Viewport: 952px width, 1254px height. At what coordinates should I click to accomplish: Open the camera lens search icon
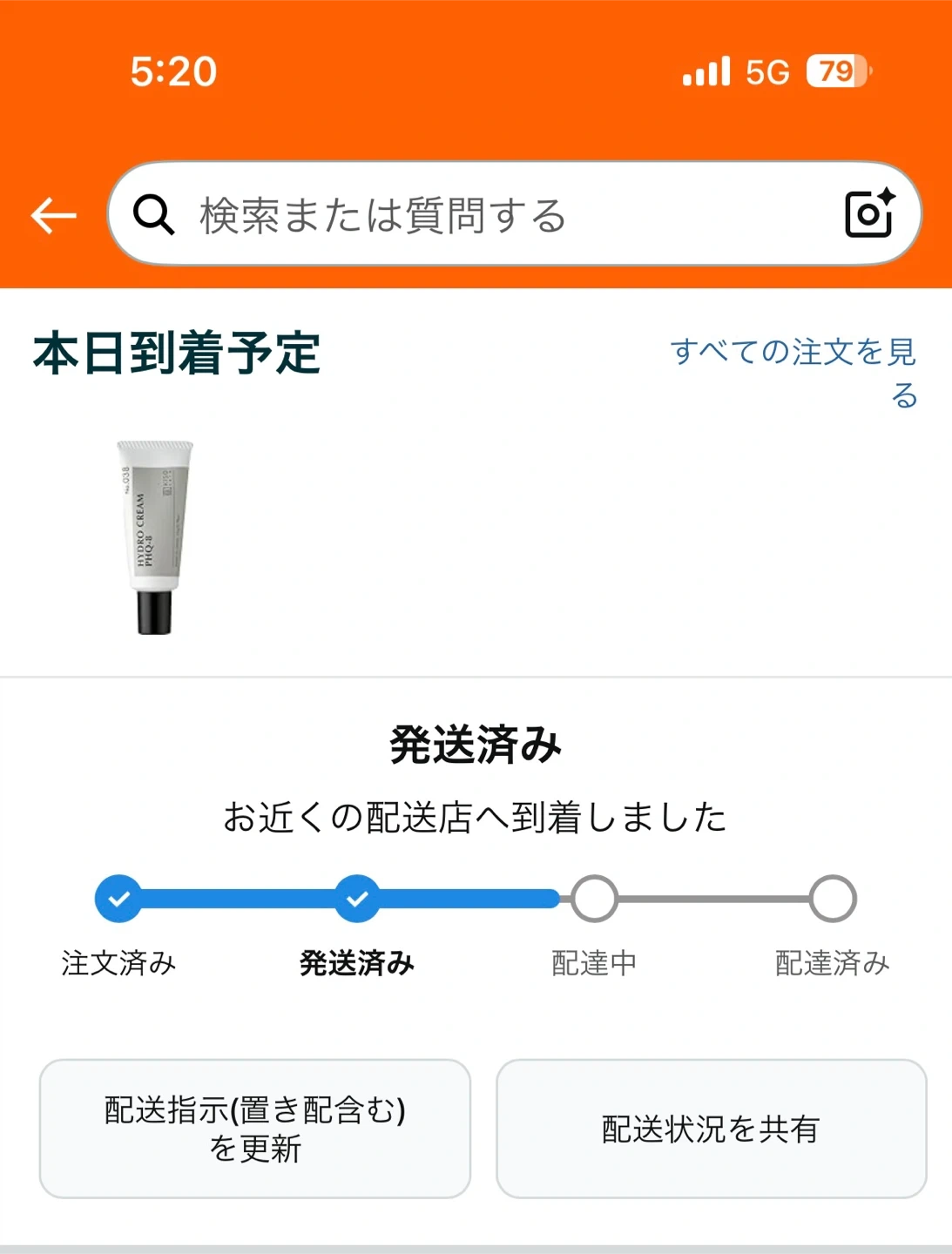pyautogui.click(x=869, y=213)
